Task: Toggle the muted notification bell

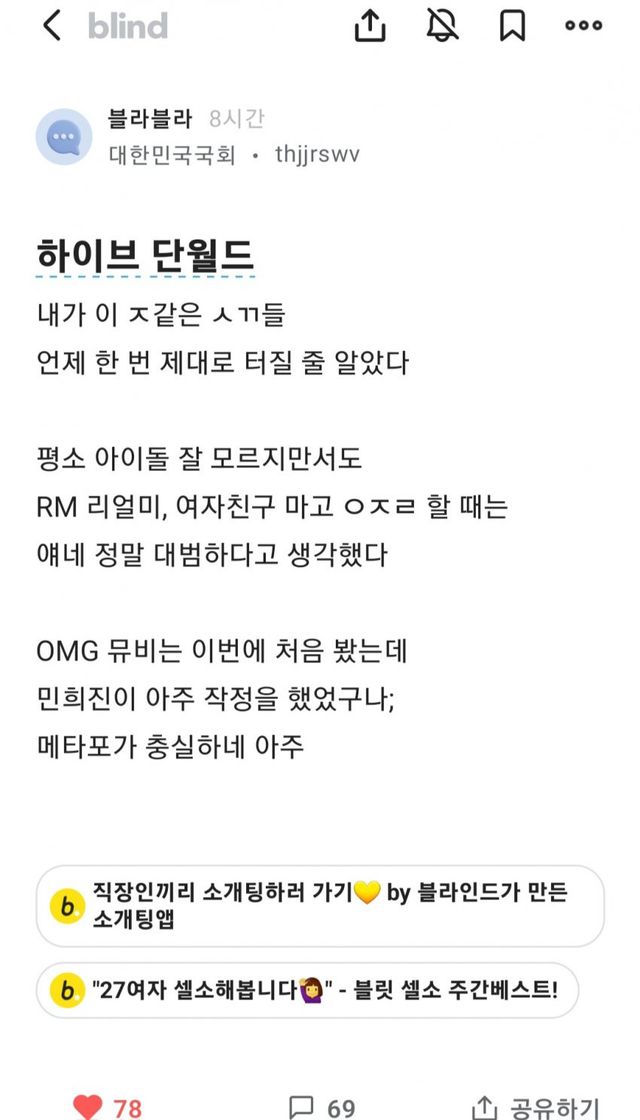Action: pos(443,26)
